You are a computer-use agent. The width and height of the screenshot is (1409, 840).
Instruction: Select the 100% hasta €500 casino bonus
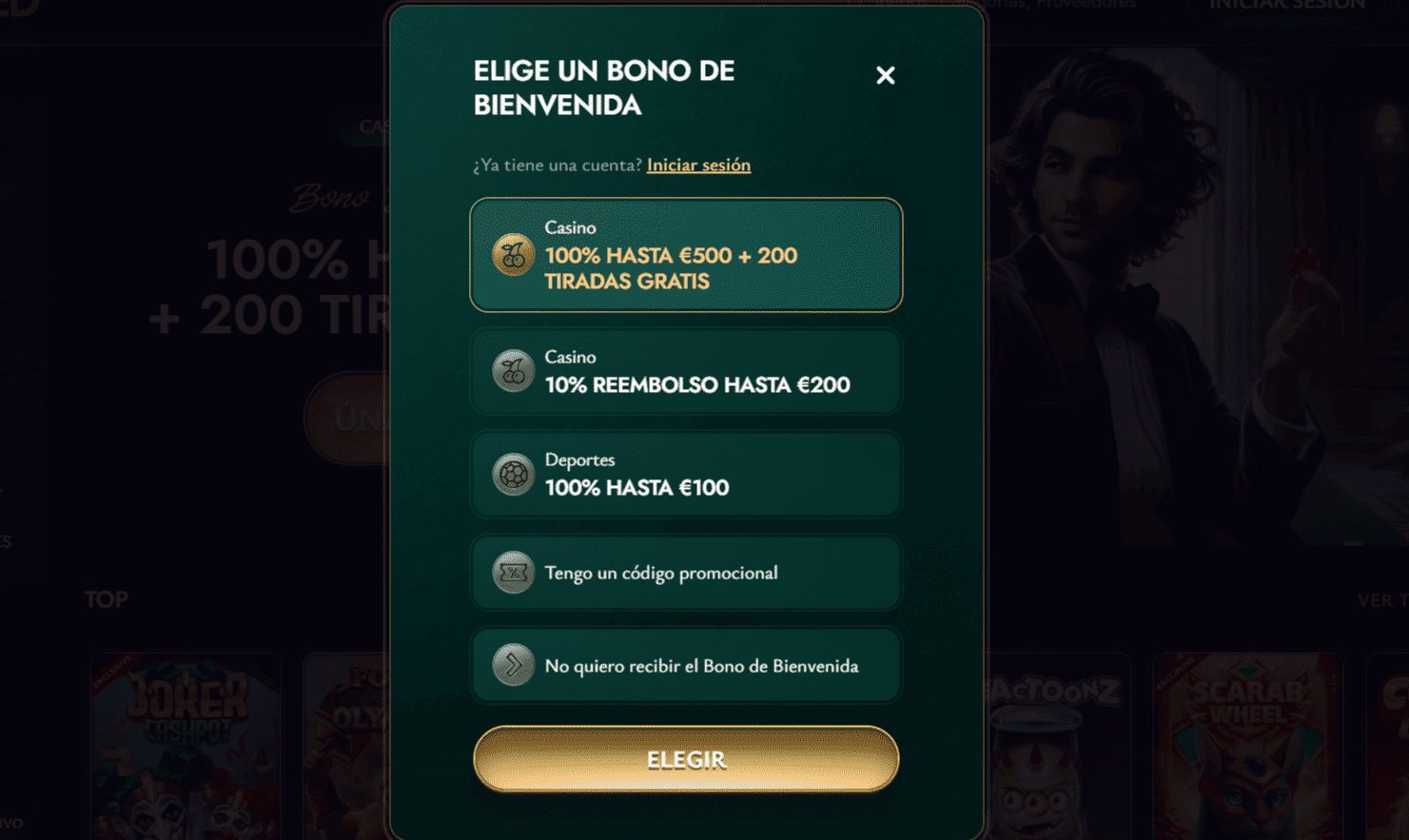pos(685,255)
